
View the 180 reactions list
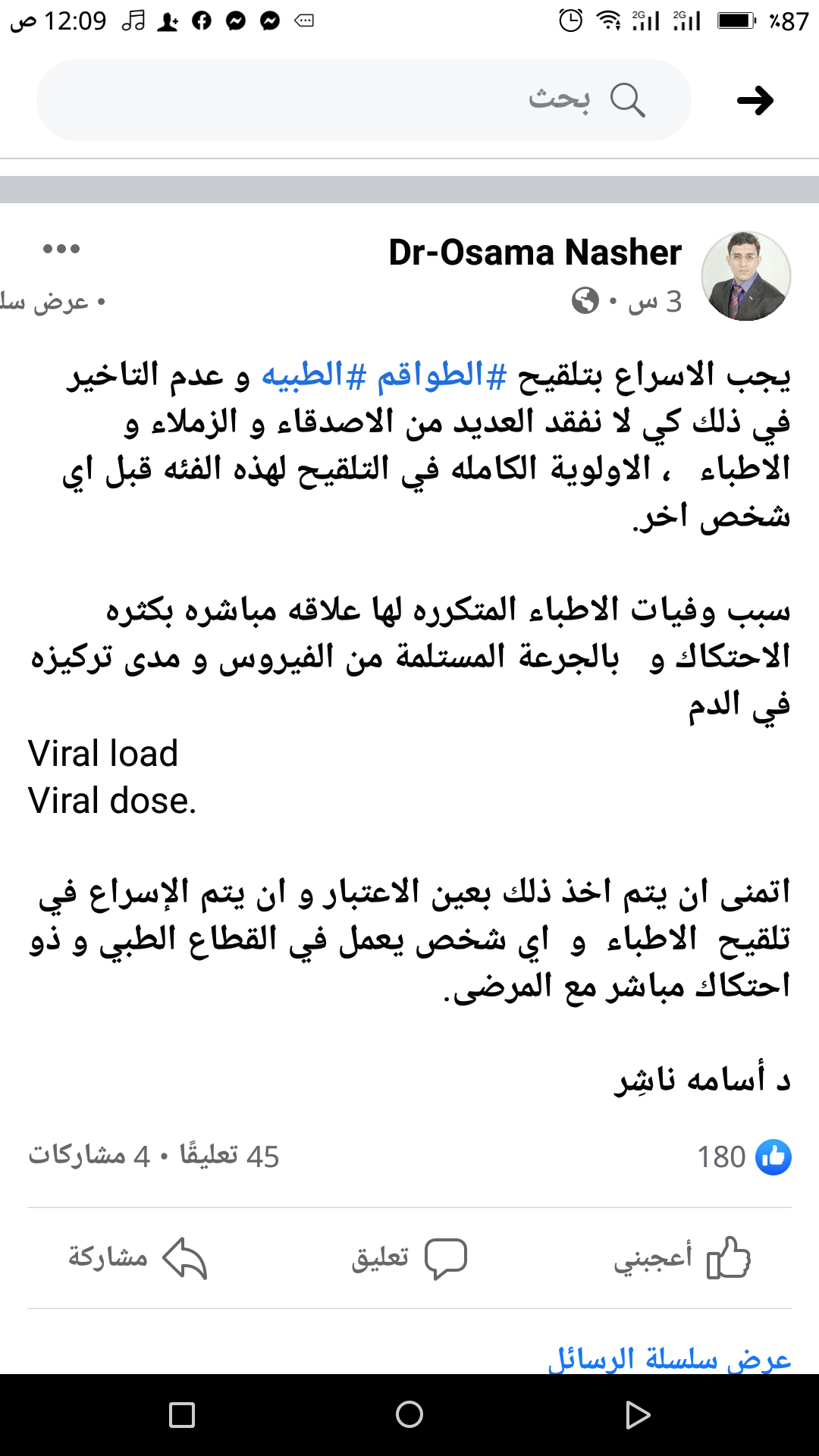pos(743,1157)
